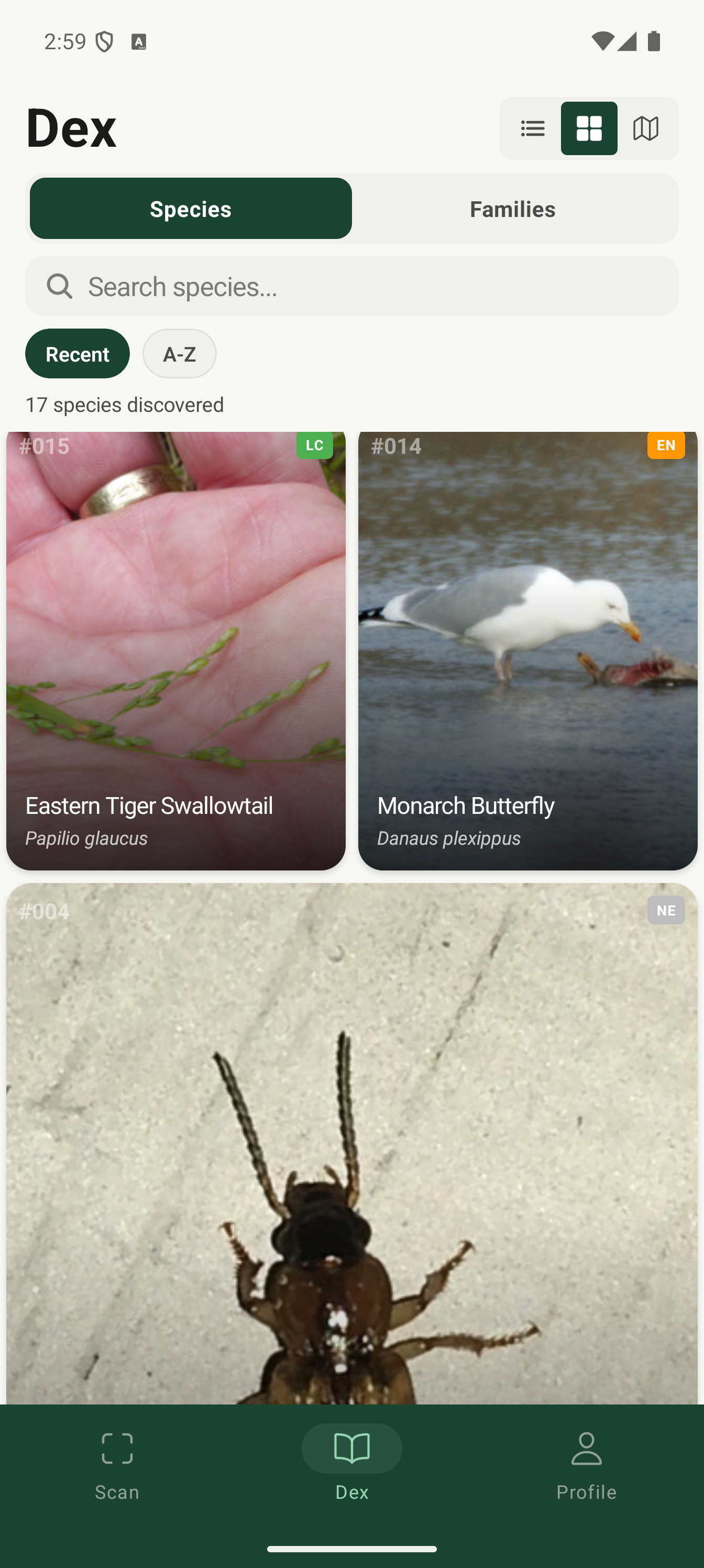Switch to the Families tab

pos(512,209)
